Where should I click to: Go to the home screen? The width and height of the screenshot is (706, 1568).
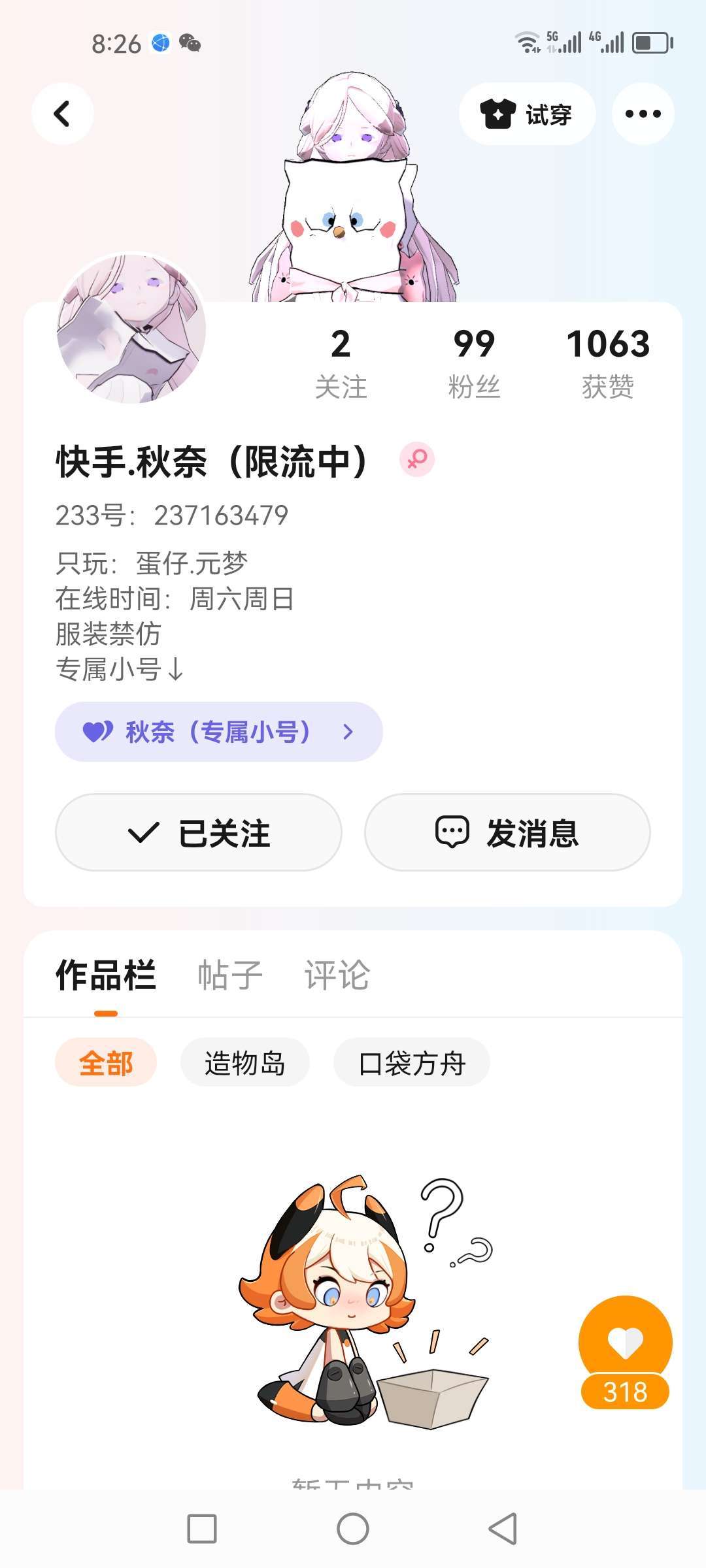pyautogui.click(x=353, y=1529)
